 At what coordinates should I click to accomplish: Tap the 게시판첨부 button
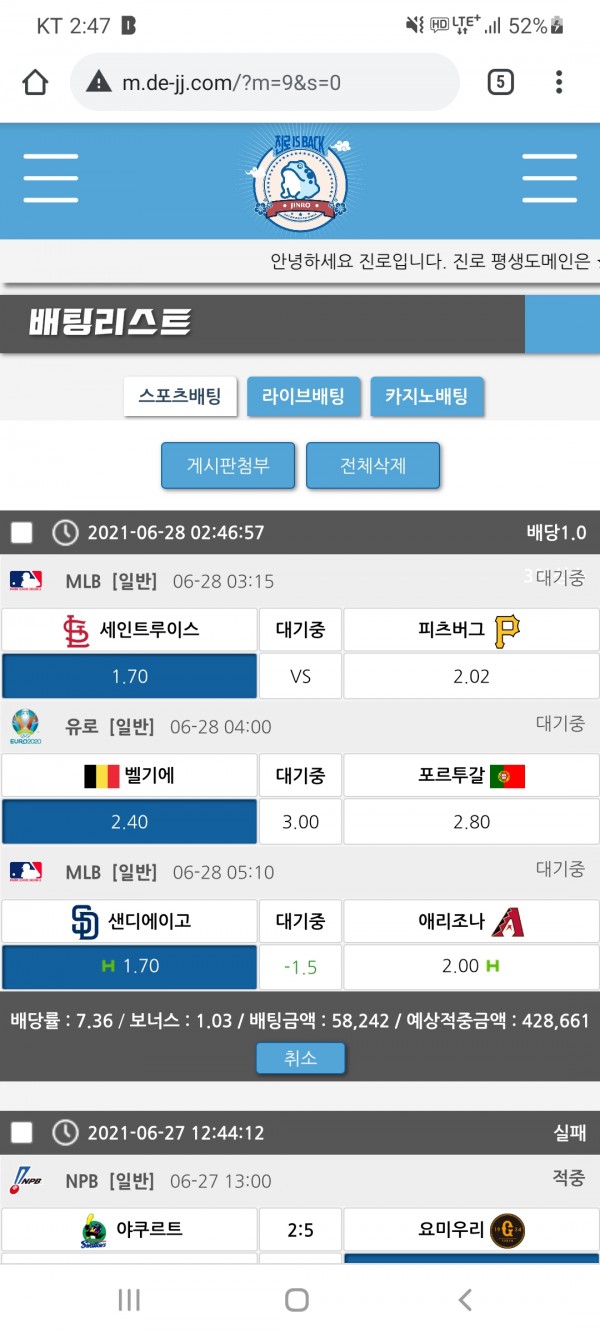[x=228, y=466]
